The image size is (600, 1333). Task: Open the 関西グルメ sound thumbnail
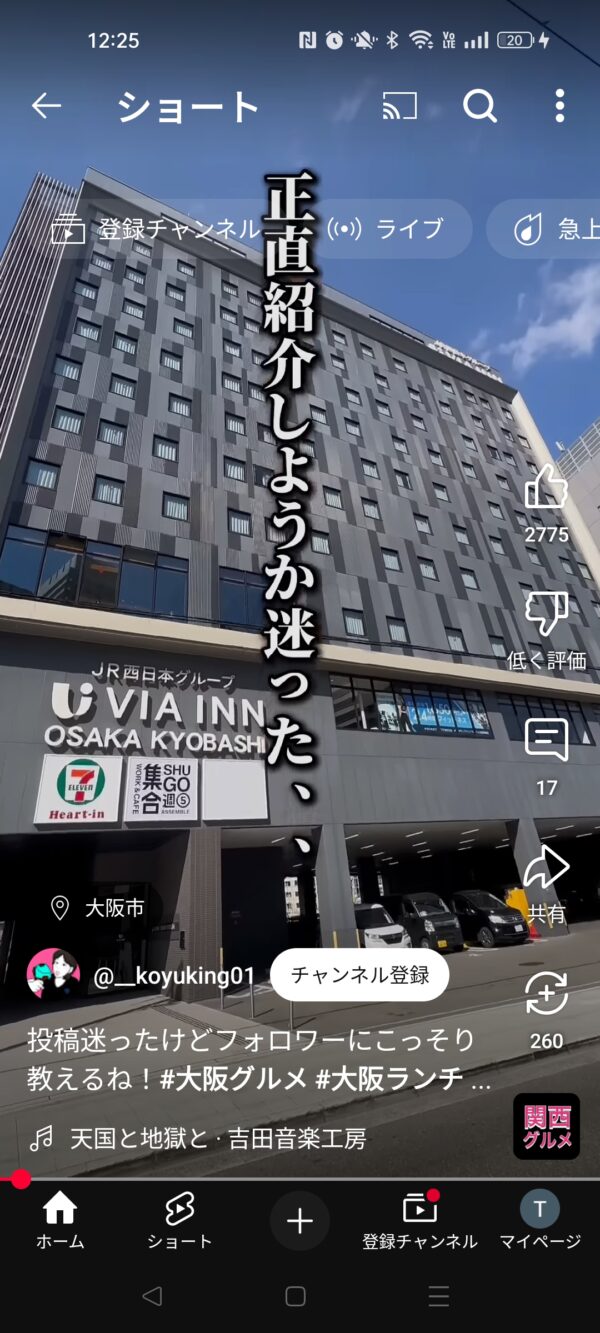[546, 1126]
